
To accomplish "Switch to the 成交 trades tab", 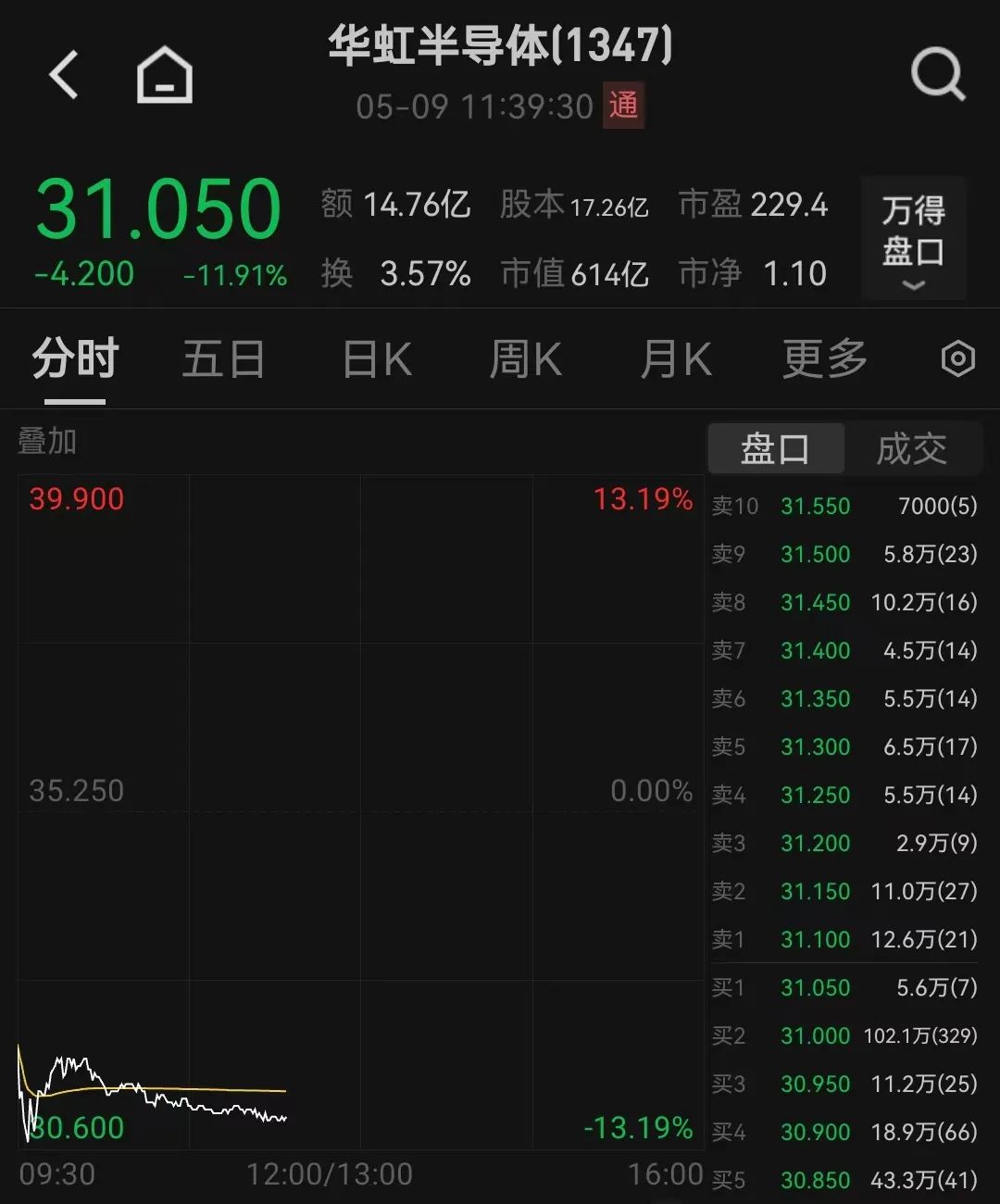I will (x=912, y=449).
